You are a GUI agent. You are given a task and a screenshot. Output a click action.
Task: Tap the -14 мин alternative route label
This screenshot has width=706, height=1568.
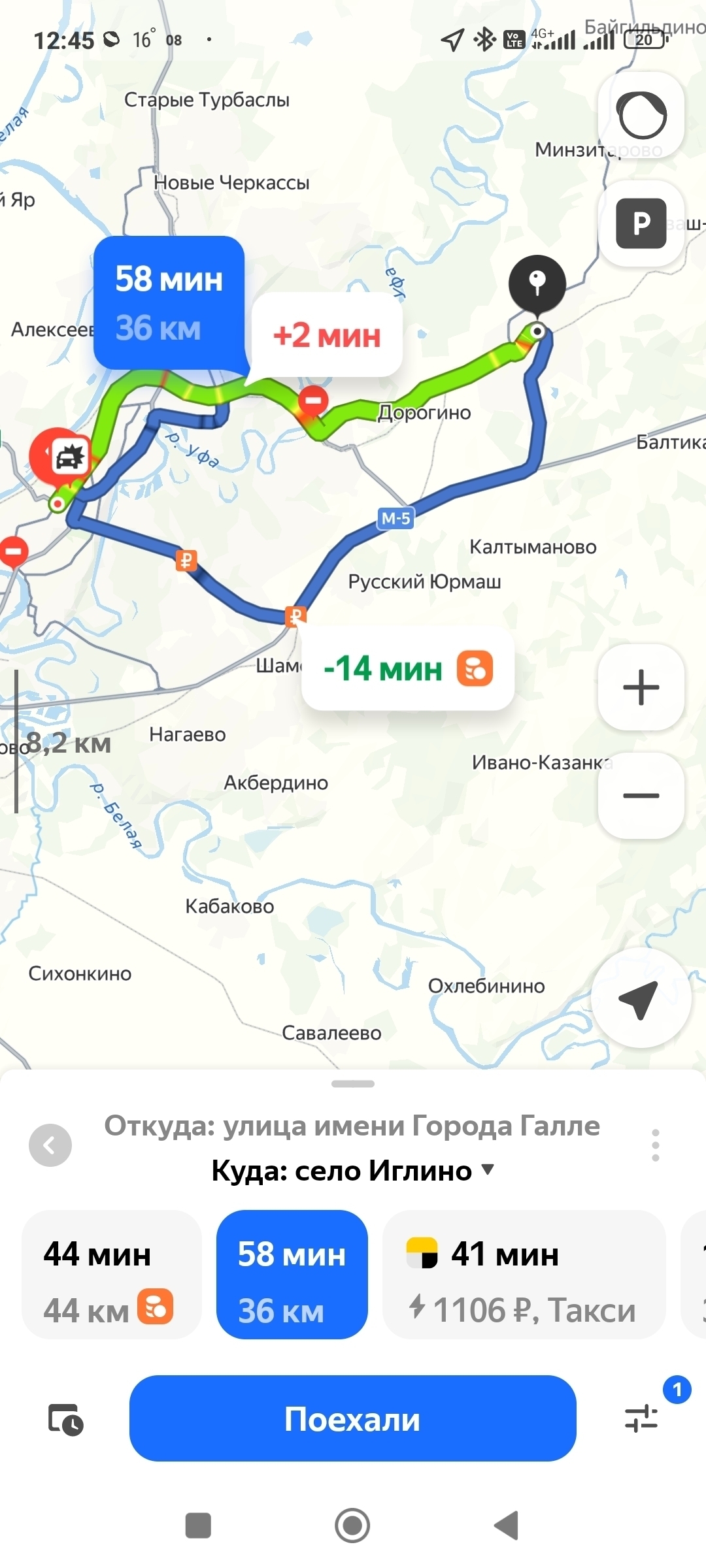coord(407,669)
